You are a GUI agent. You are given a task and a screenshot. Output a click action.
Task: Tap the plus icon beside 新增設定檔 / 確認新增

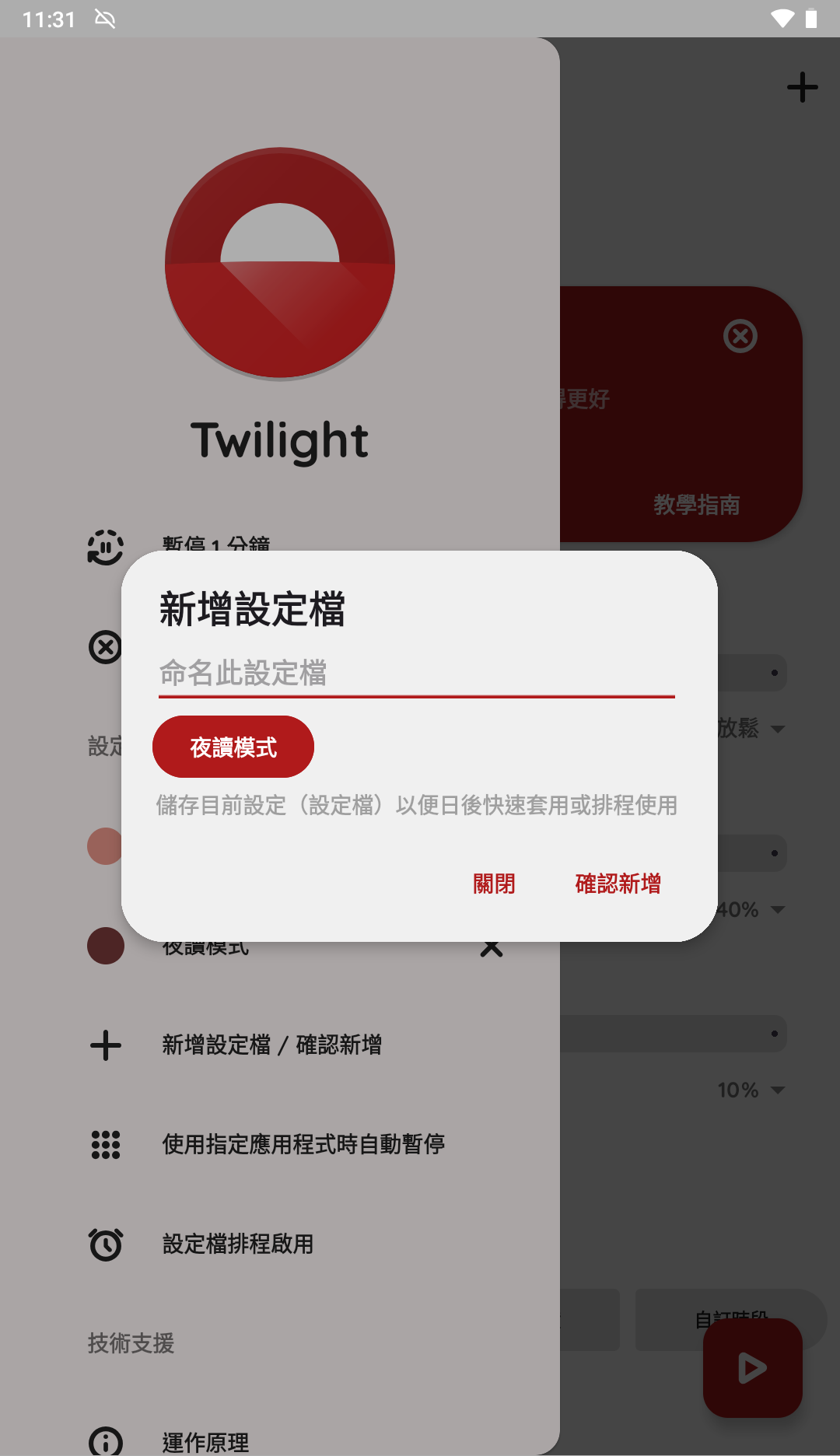coord(105,1045)
